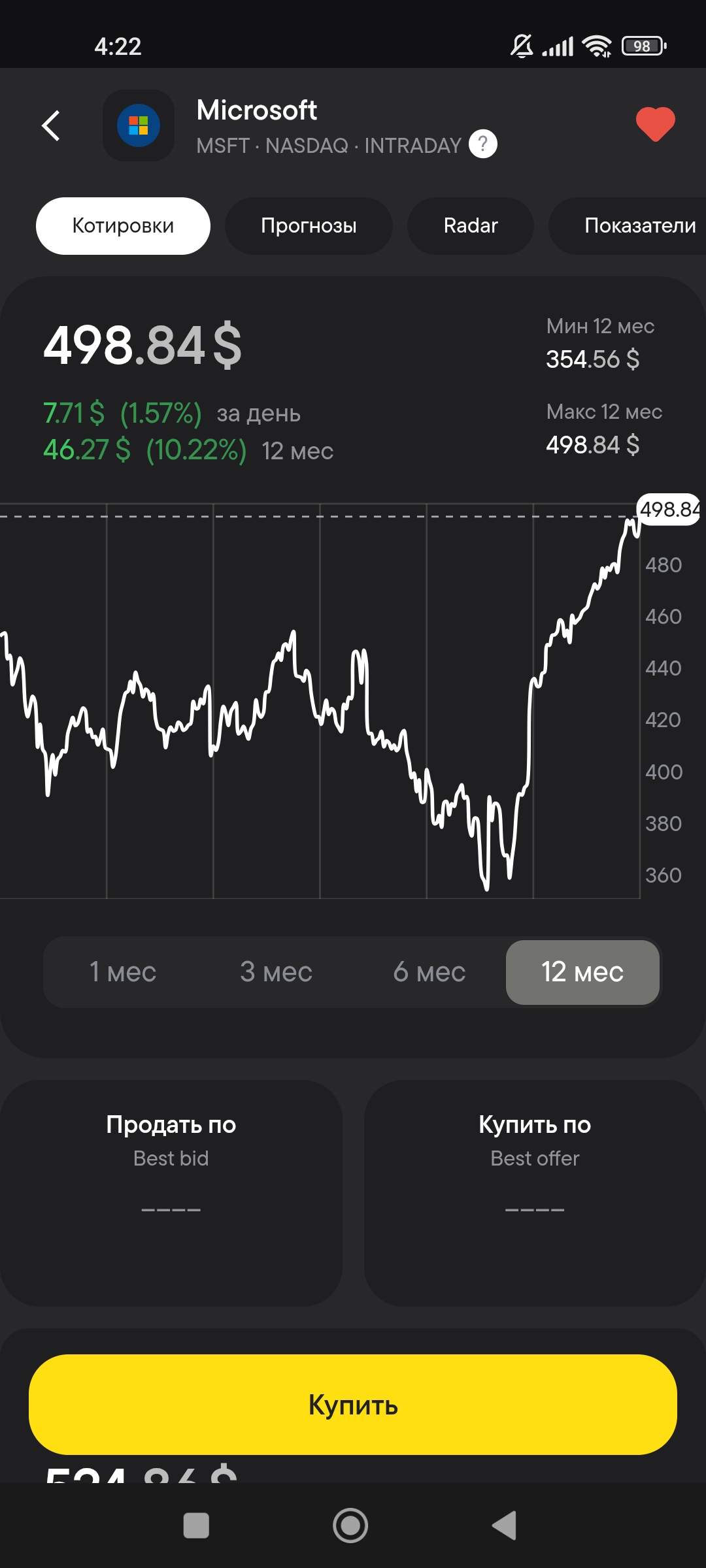Select the 3 мес chart range
Screen dimensions: 706x1568
tap(276, 972)
